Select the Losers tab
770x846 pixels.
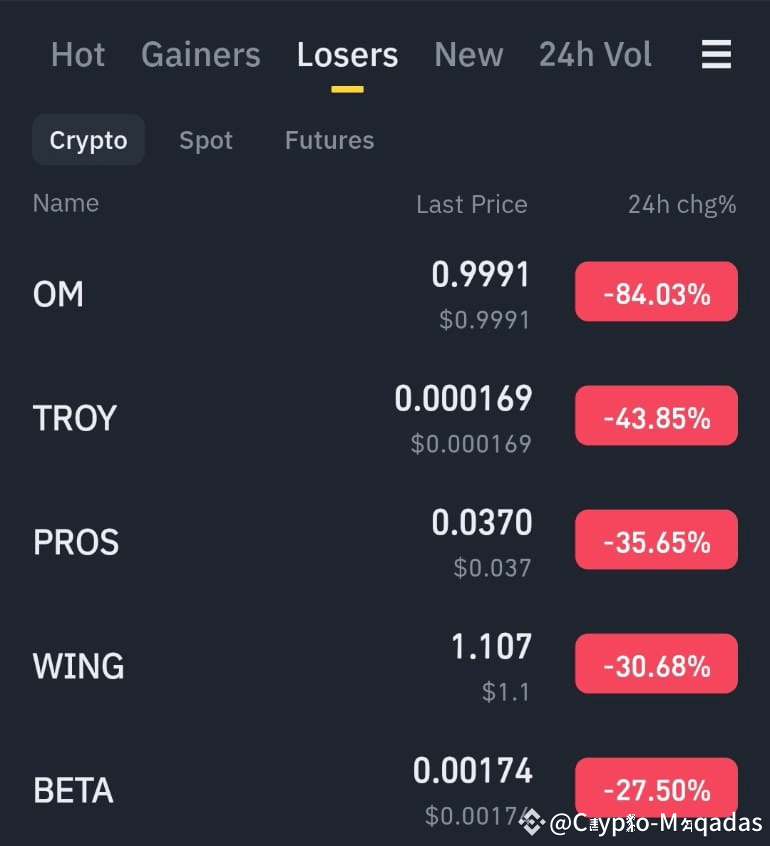pos(347,55)
